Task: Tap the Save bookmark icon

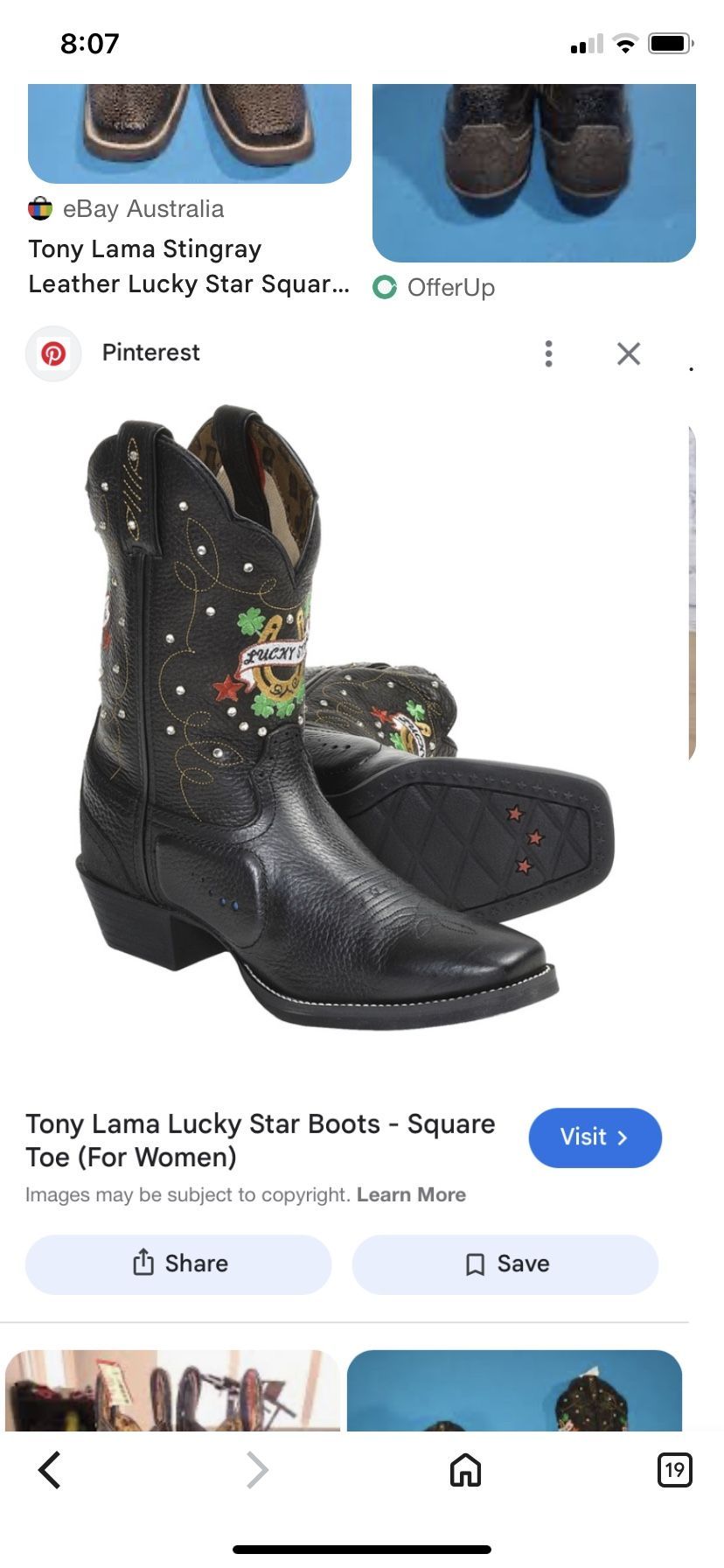Action: coord(473,1263)
